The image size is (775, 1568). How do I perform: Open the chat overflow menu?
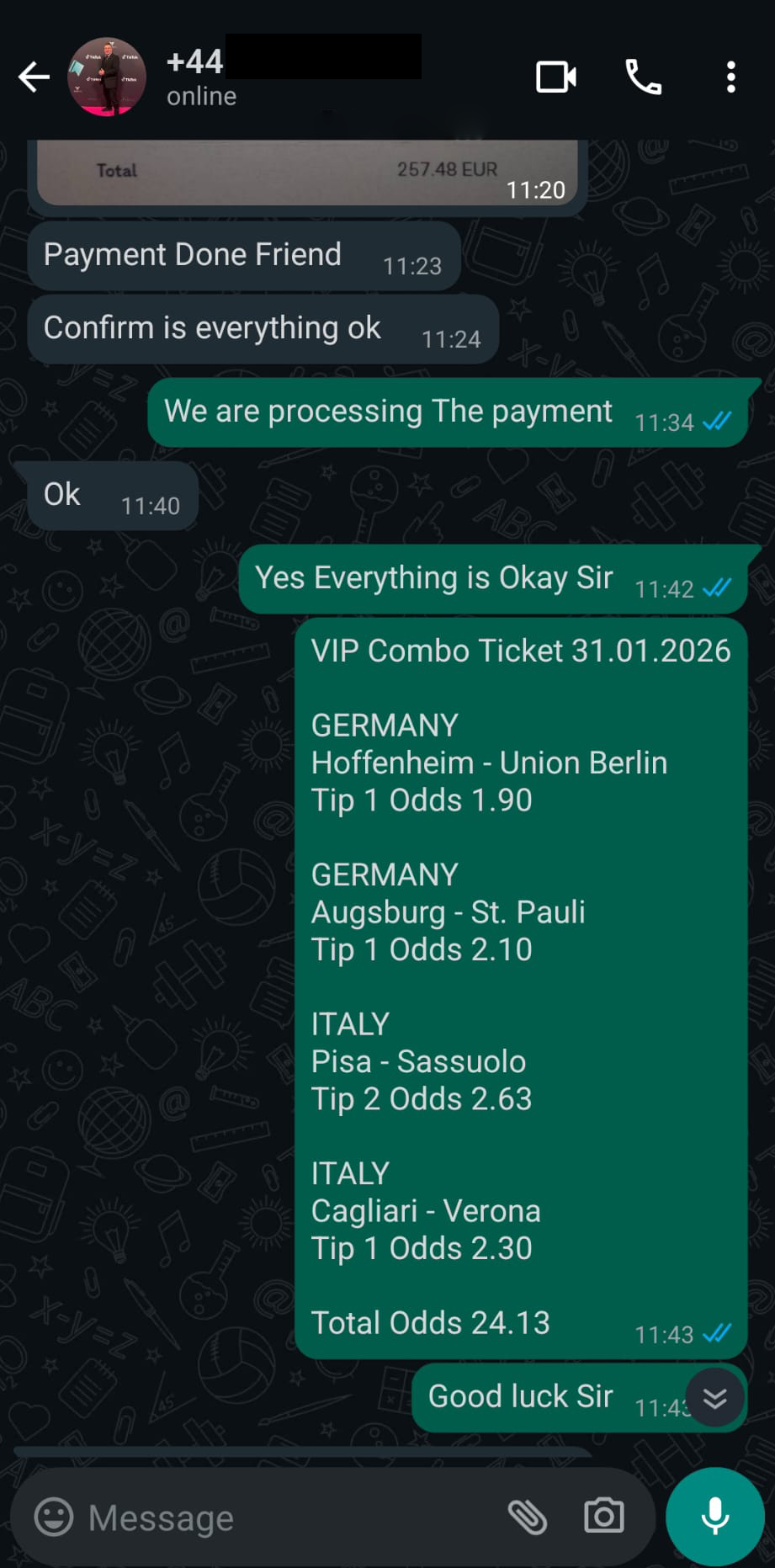pos(730,77)
